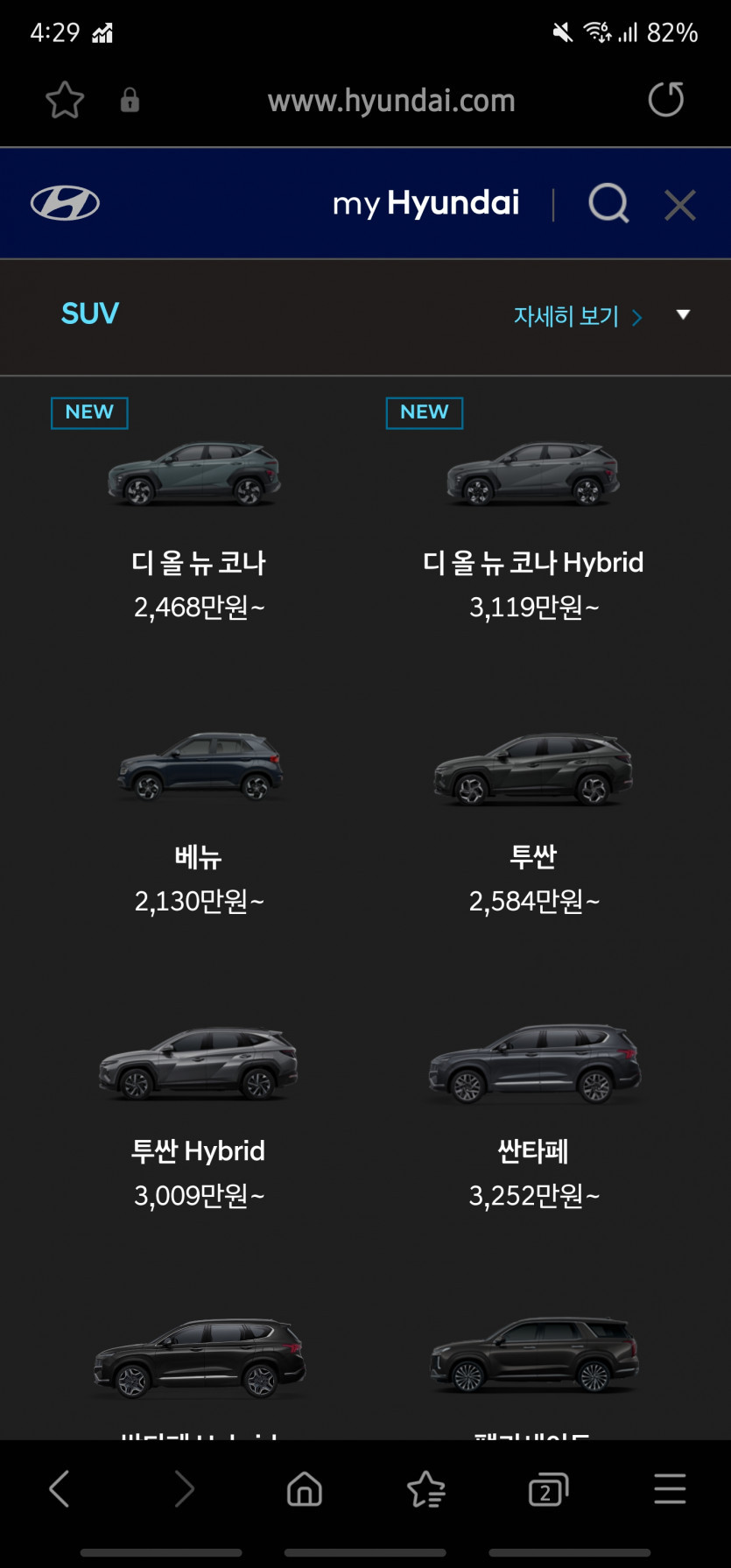The width and height of the screenshot is (731, 1568).
Task: Open the browser bookmarks list
Action: [426, 1488]
